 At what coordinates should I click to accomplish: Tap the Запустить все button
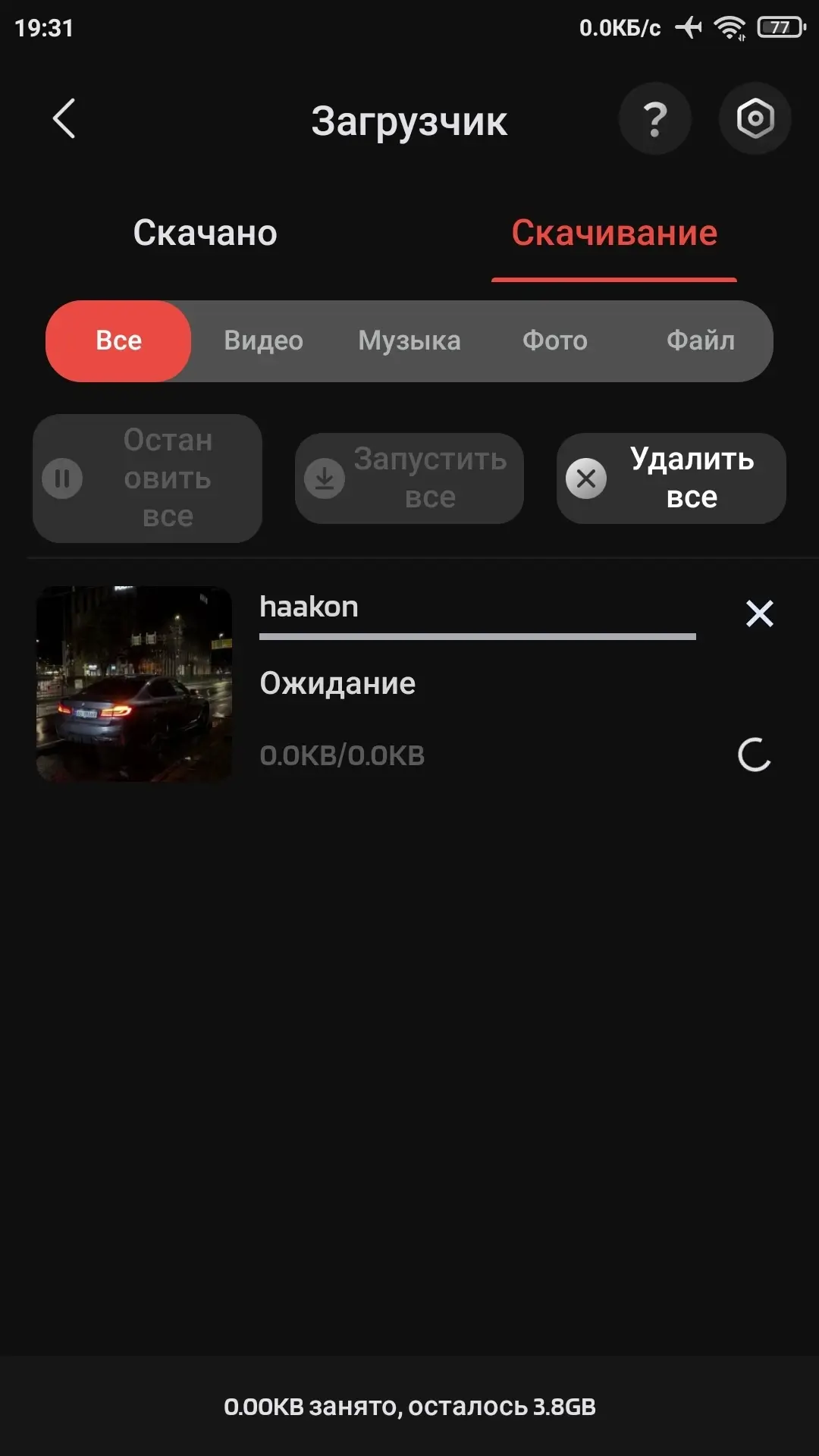(409, 479)
